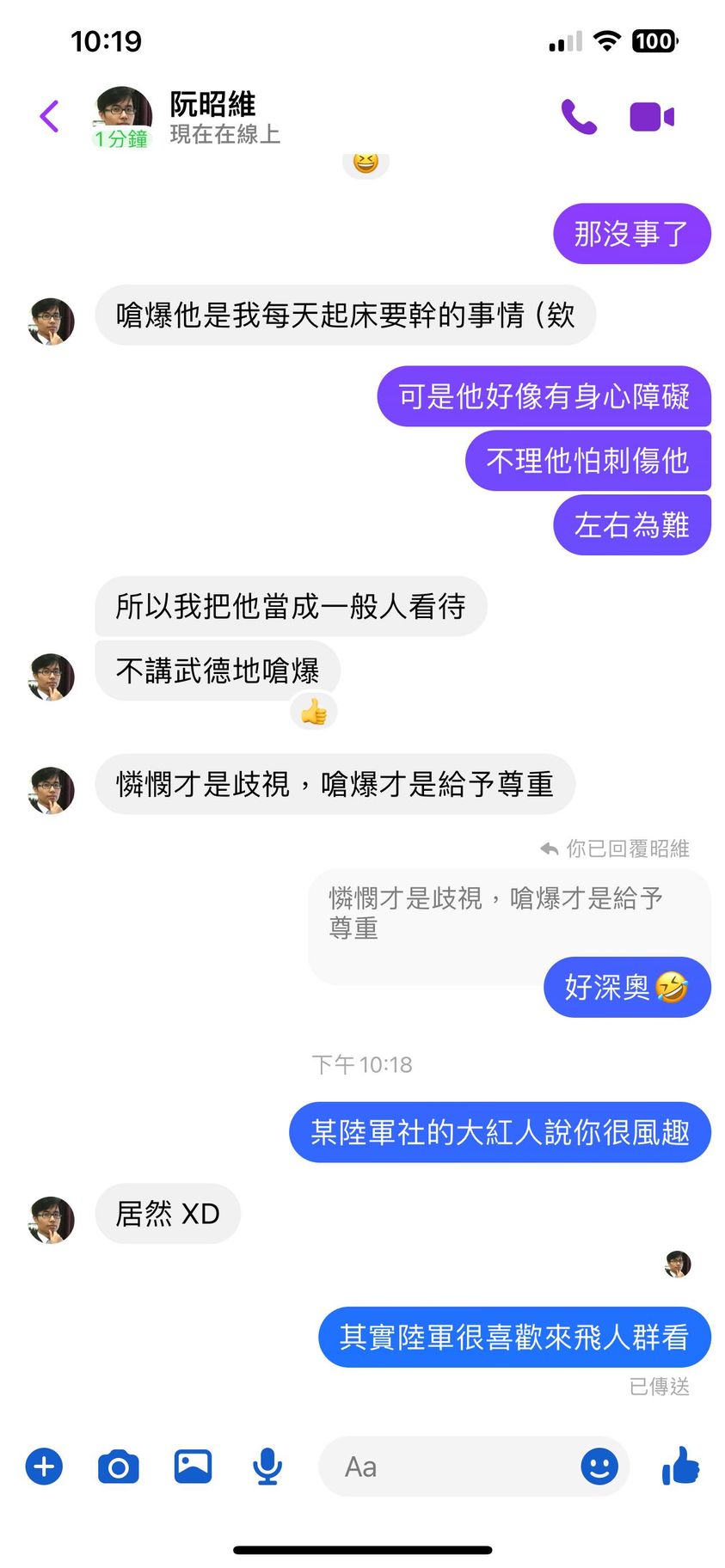The width and height of the screenshot is (725, 1568).
Task: Open the camera to take a photo
Action: [118, 1466]
